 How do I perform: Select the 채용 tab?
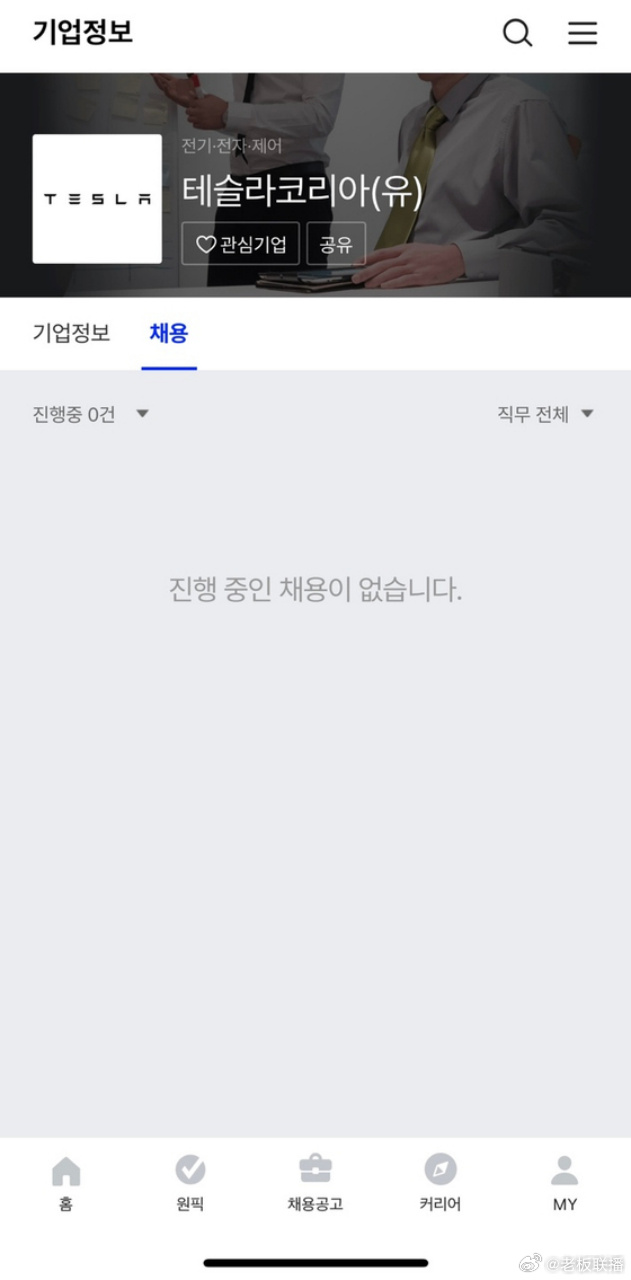click(x=168, y=333)
